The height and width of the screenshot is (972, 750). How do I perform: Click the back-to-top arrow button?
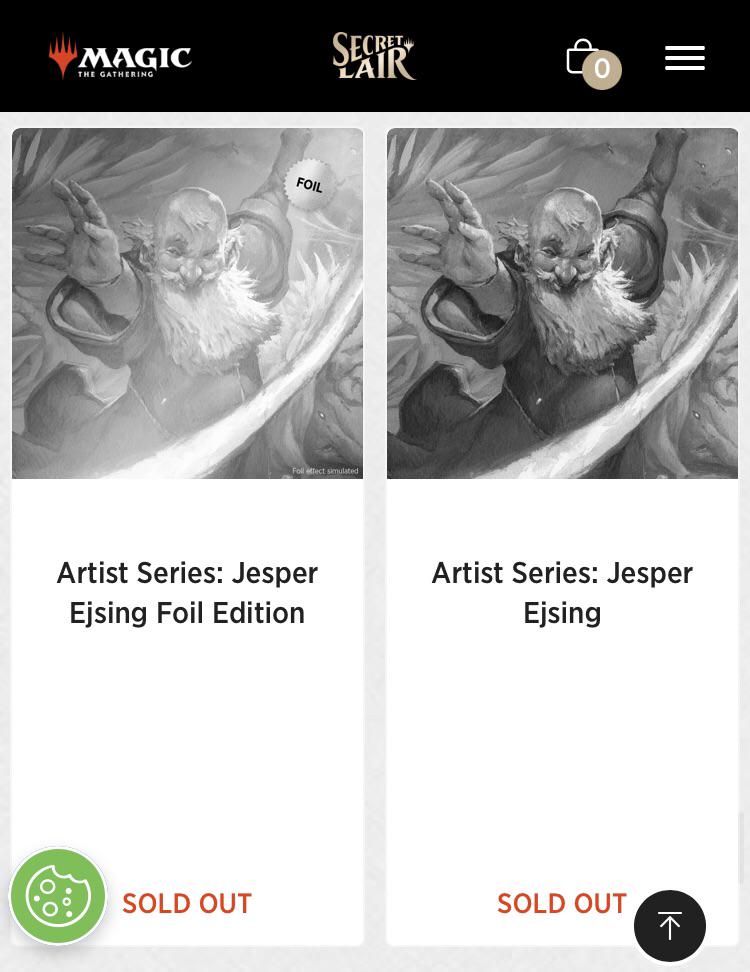(x=670, y=926)
